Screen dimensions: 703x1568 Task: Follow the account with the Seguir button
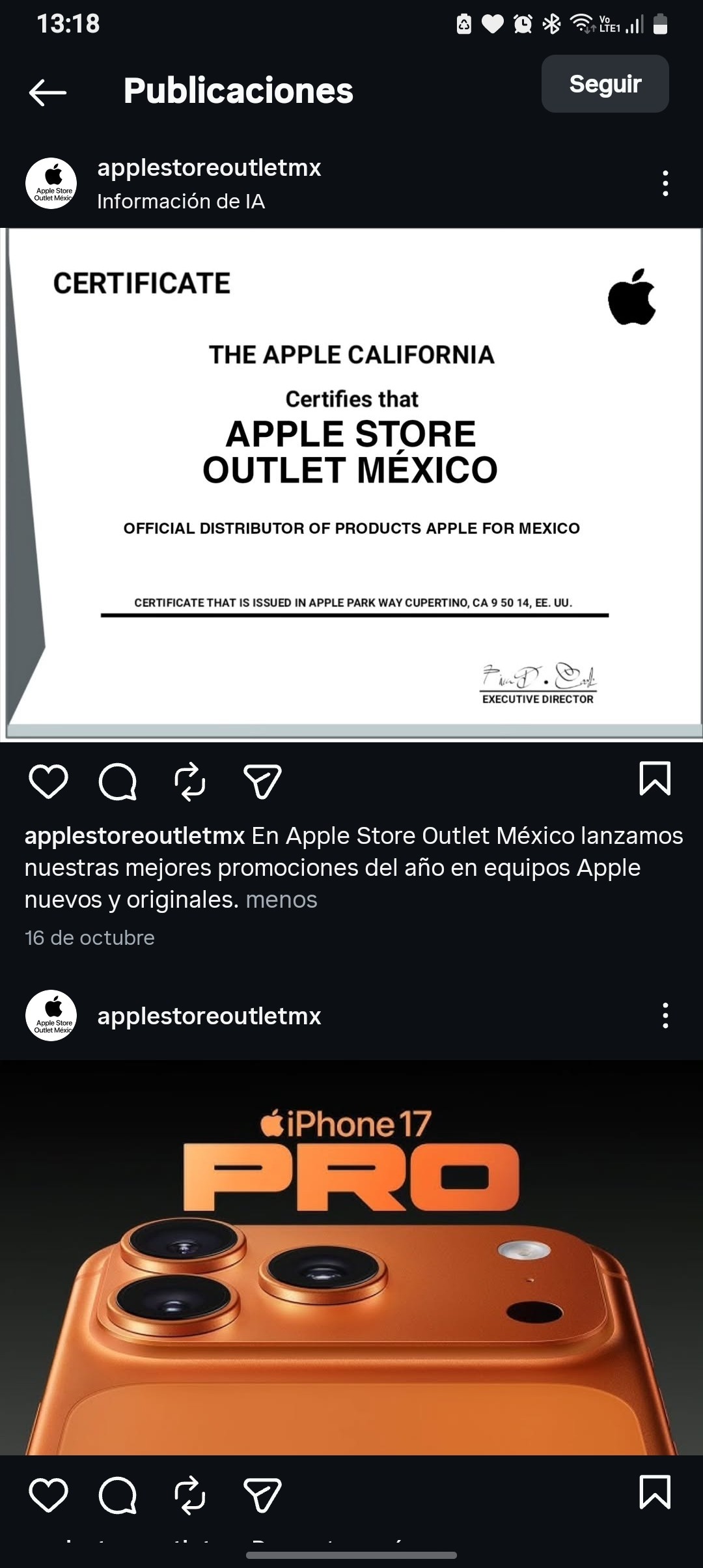(605, 84)
